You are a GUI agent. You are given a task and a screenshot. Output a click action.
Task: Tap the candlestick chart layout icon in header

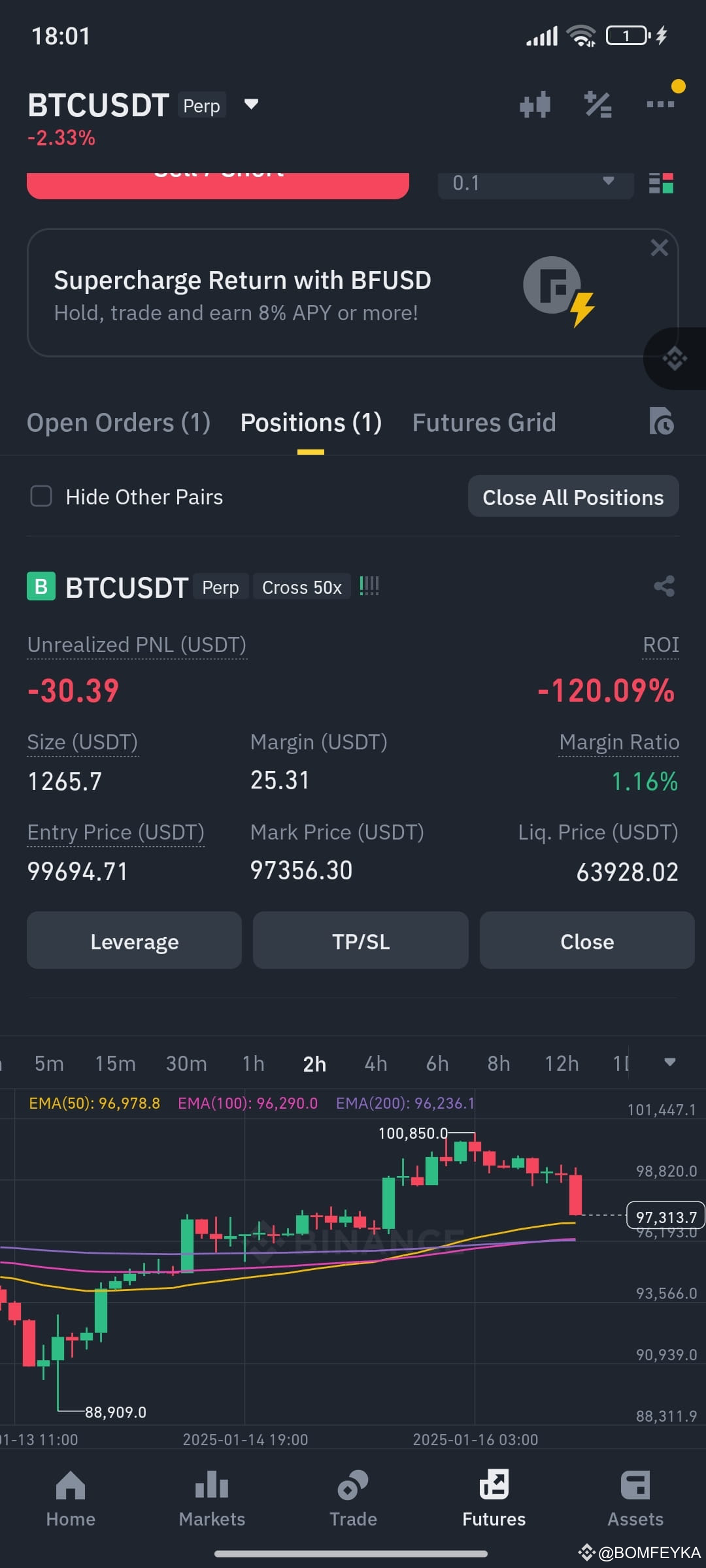tap(535, 105)
